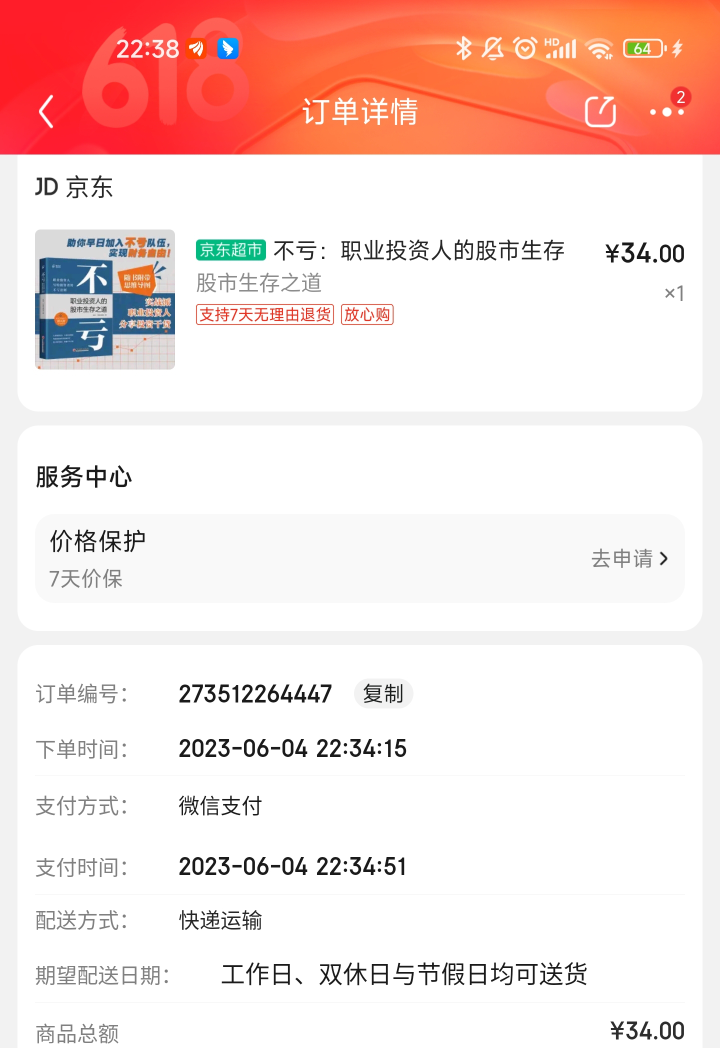Open the more options menu
This screenshot has width=720, height=1048.
(666, 111)
